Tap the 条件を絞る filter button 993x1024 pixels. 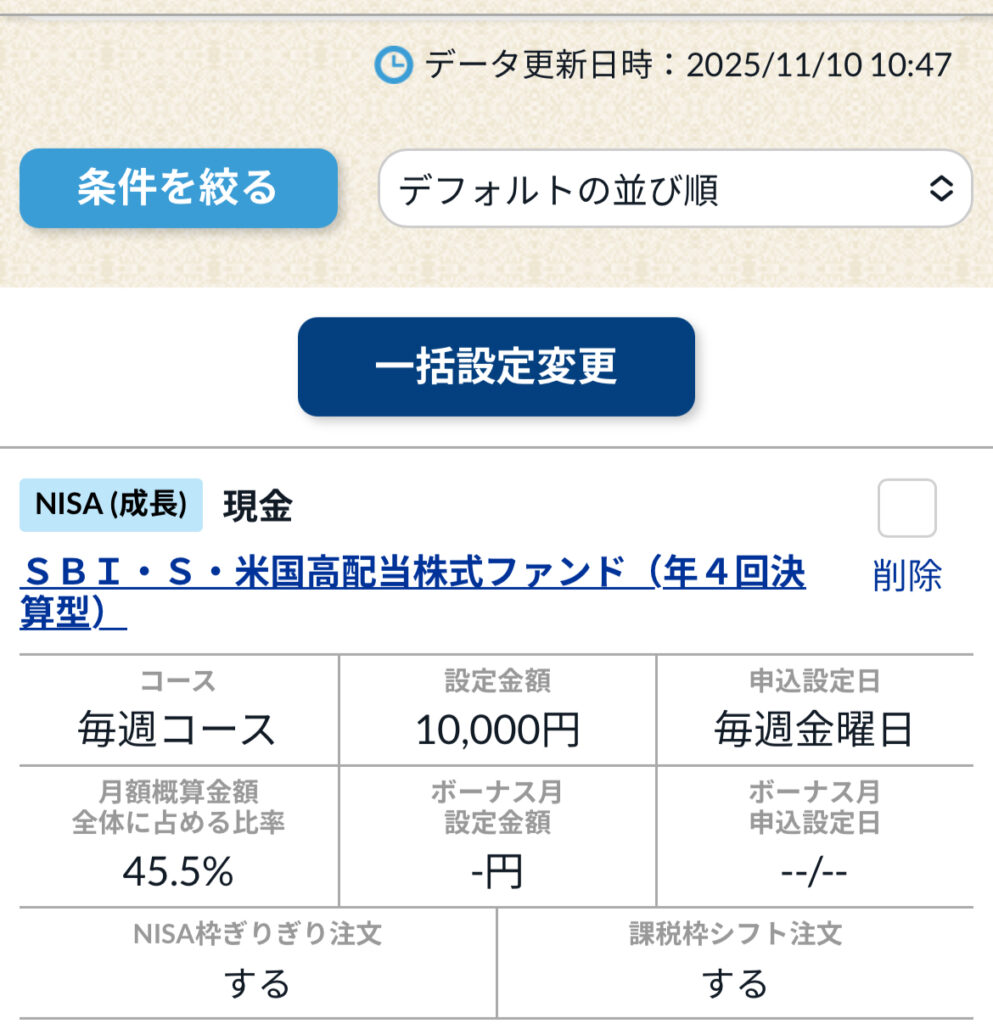click(178, 188)
